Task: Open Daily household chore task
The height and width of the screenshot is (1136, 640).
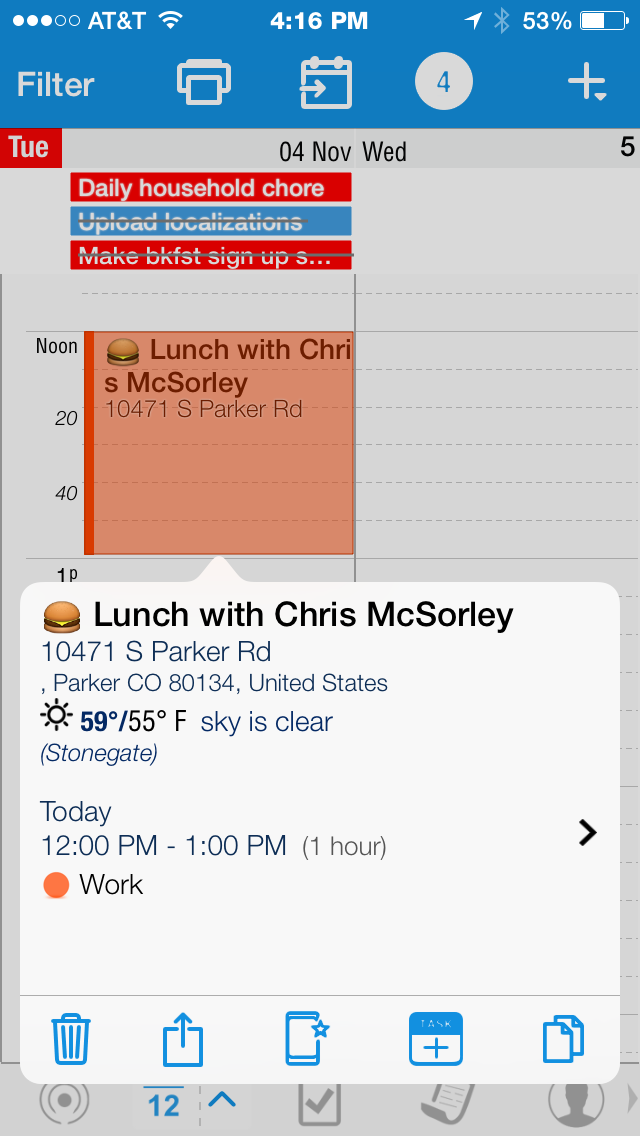Action: (x=211, y=188)
